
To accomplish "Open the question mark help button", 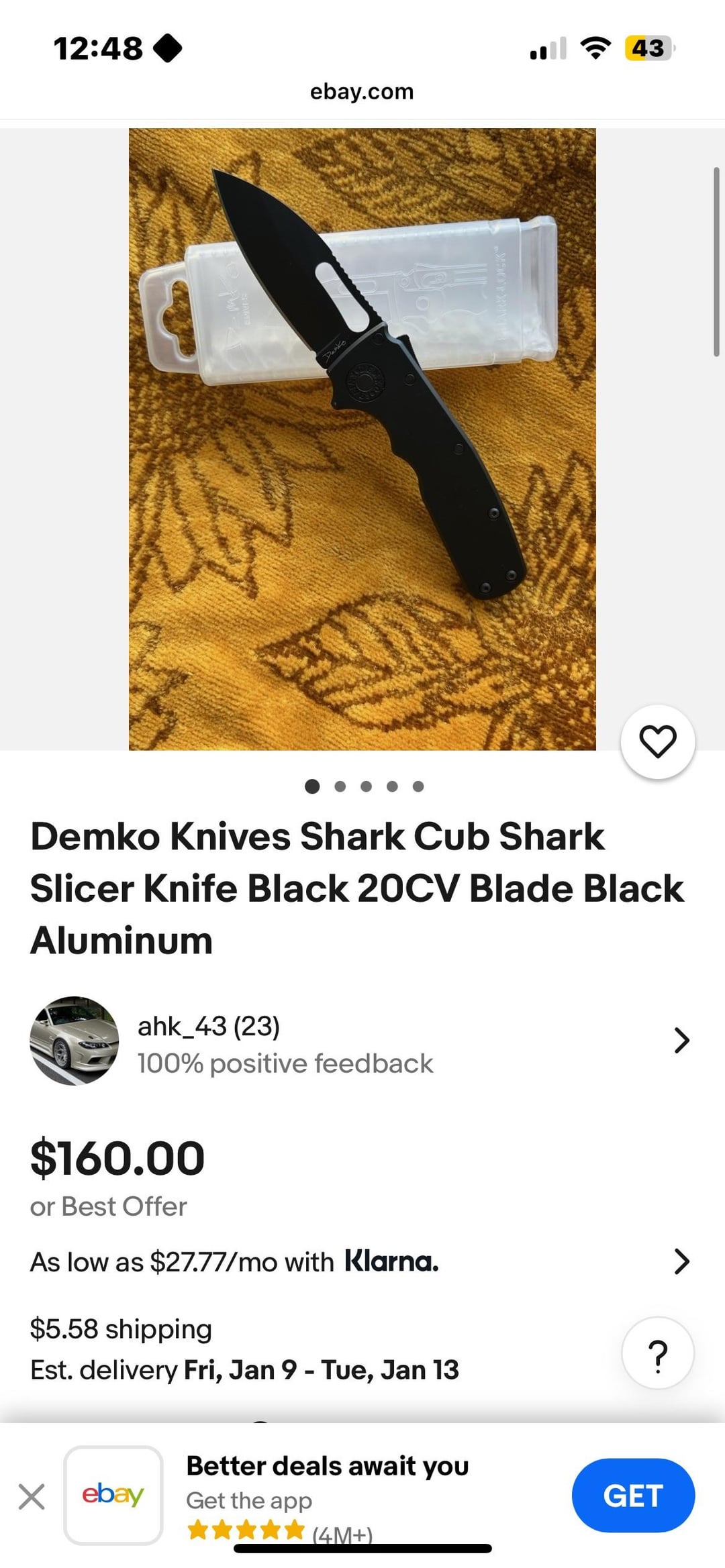I will point(658,1353).
